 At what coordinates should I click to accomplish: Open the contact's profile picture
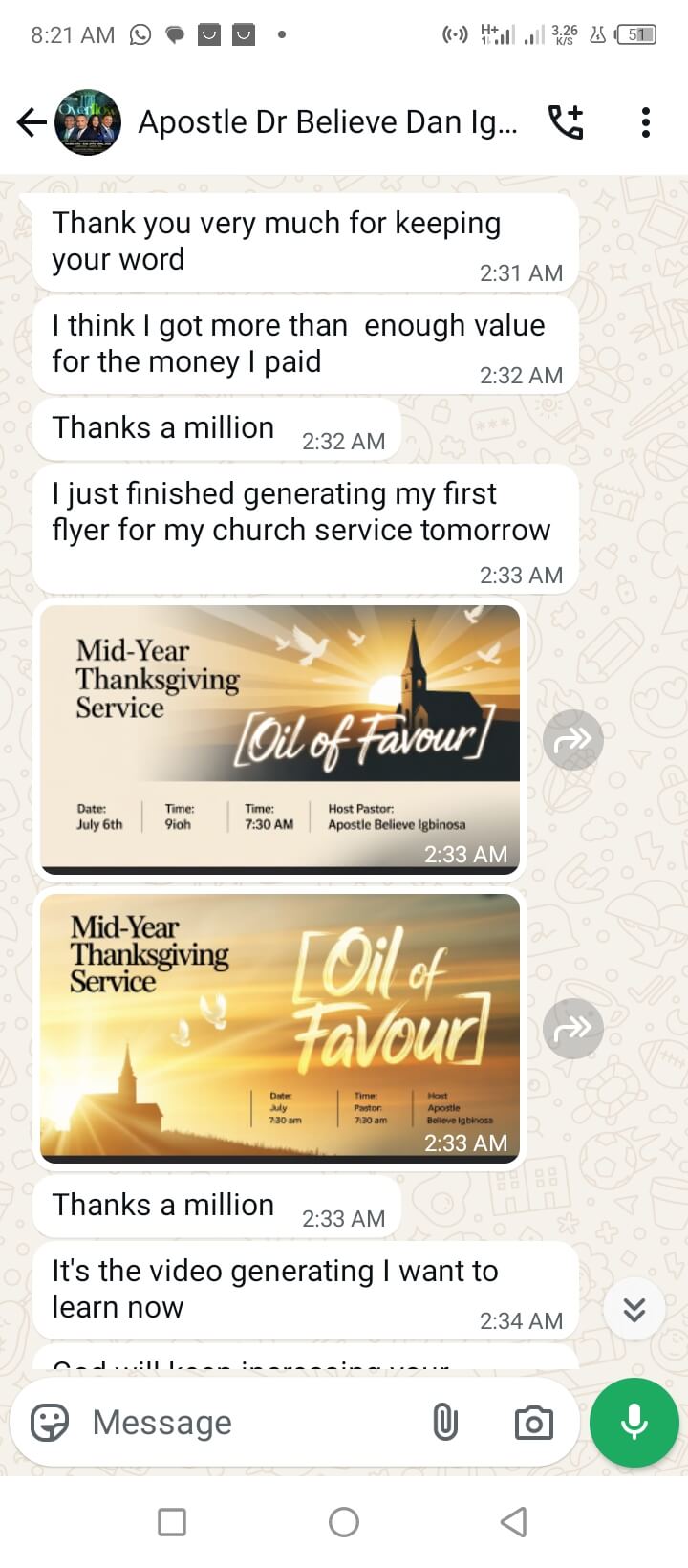pyautogui.click(x=88, y=122)
